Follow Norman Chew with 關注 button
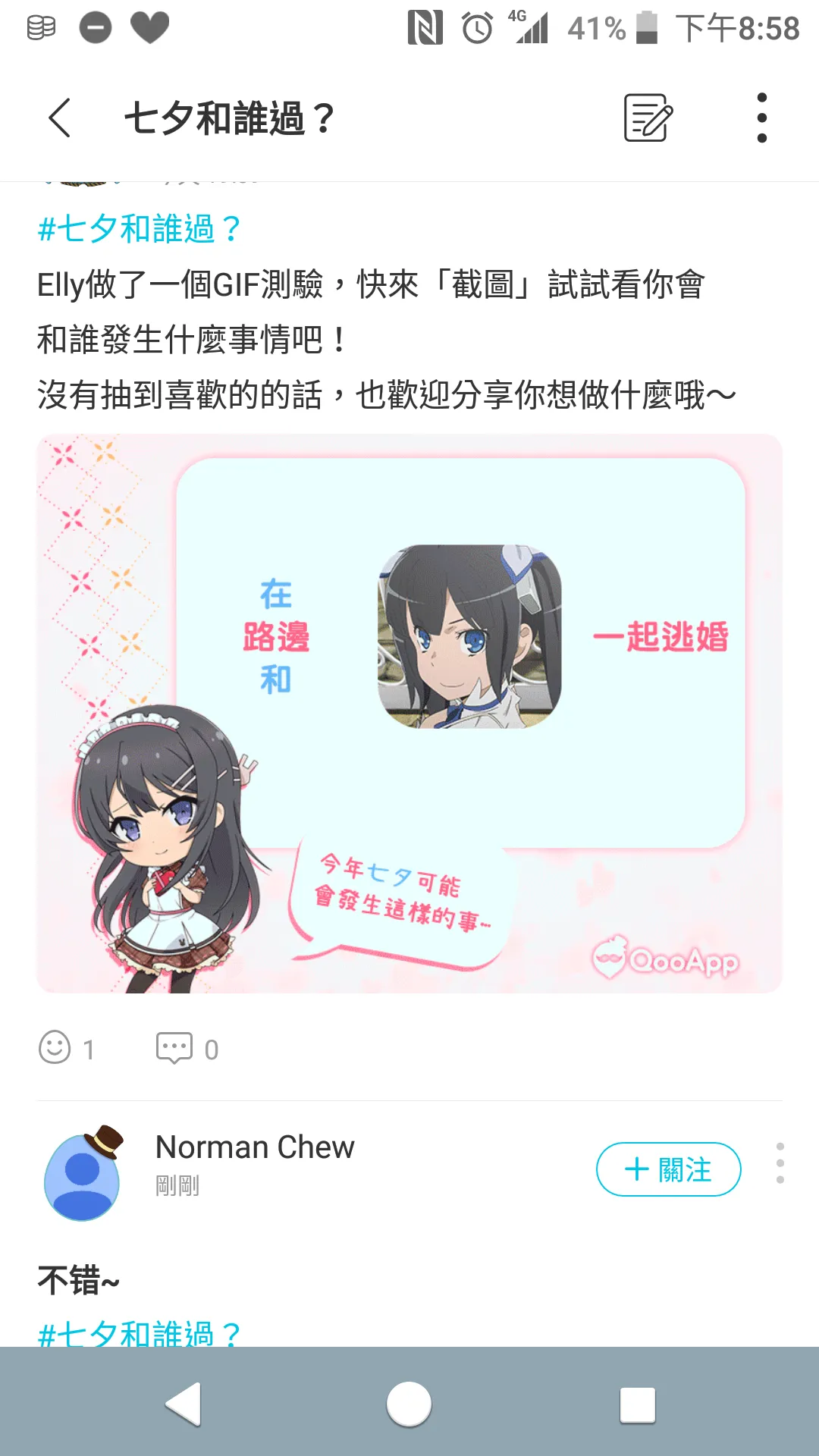Viewport: 819px width, 1456px height. 668,1169
